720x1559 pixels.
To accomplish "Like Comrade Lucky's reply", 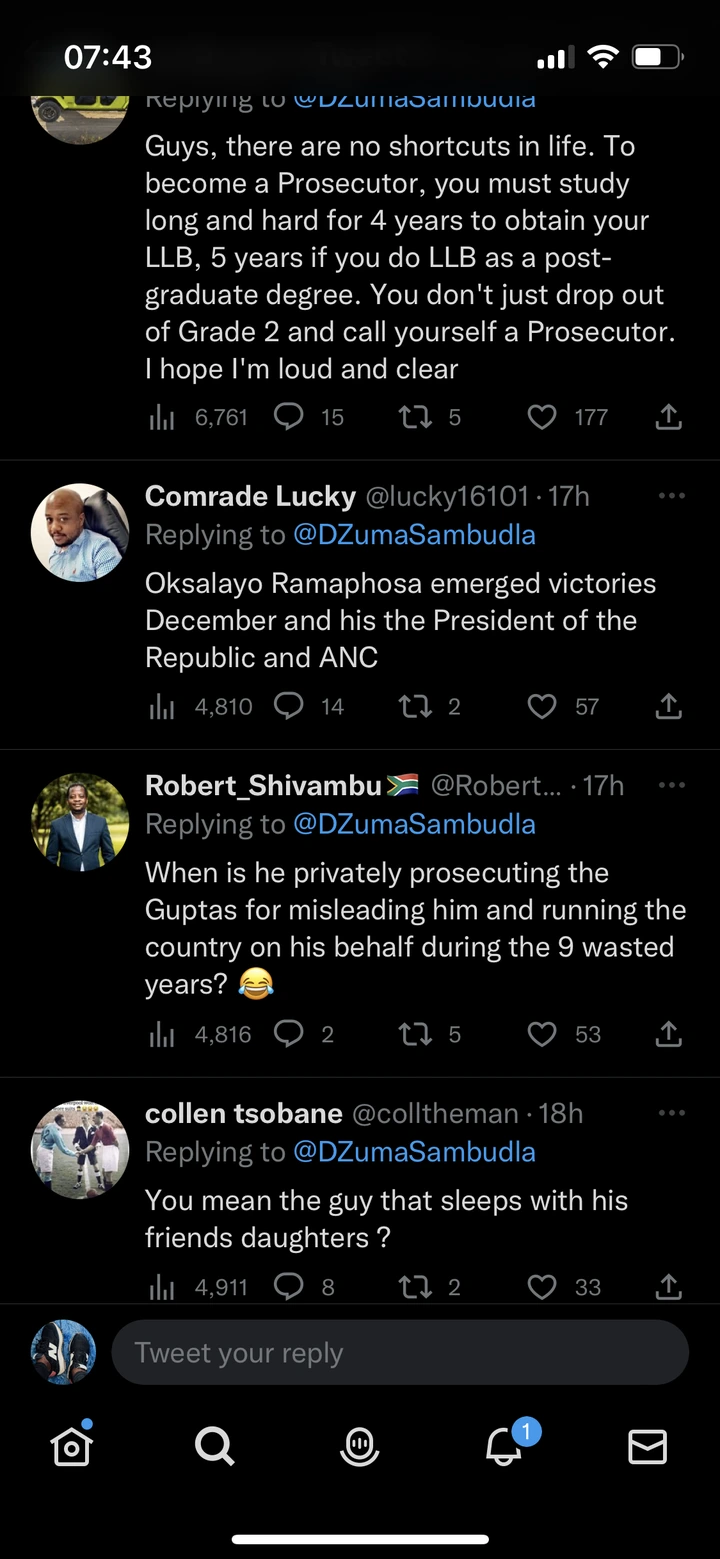I will (541, 707).
